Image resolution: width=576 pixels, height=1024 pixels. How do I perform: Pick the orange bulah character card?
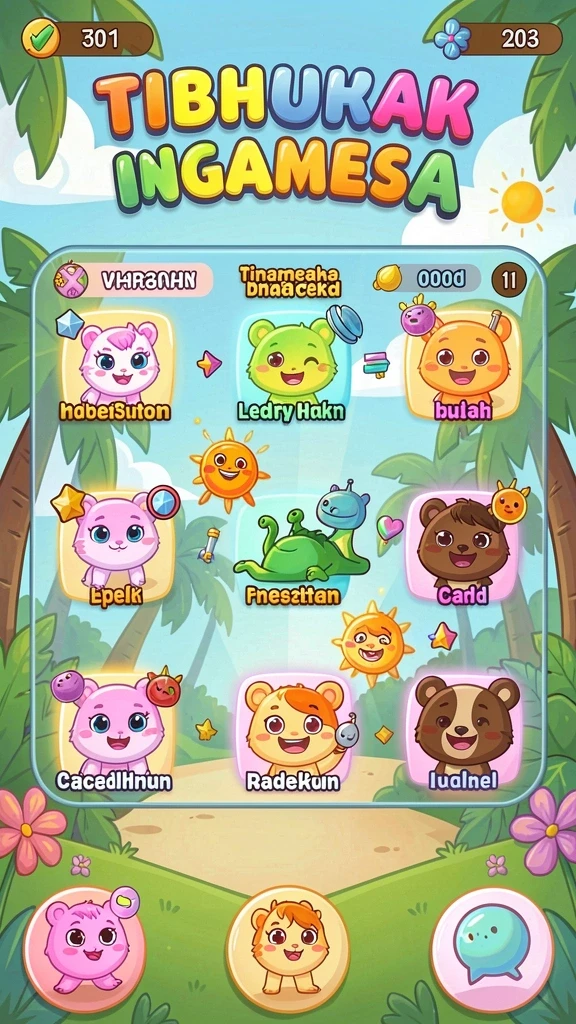click(x=463, y=367)
